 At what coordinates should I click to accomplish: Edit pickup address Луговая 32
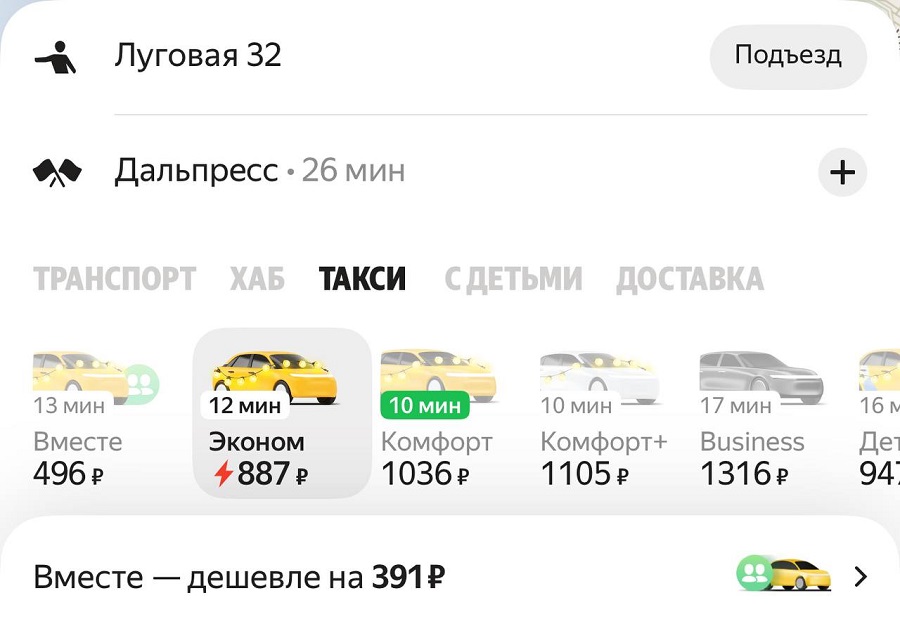198,56
